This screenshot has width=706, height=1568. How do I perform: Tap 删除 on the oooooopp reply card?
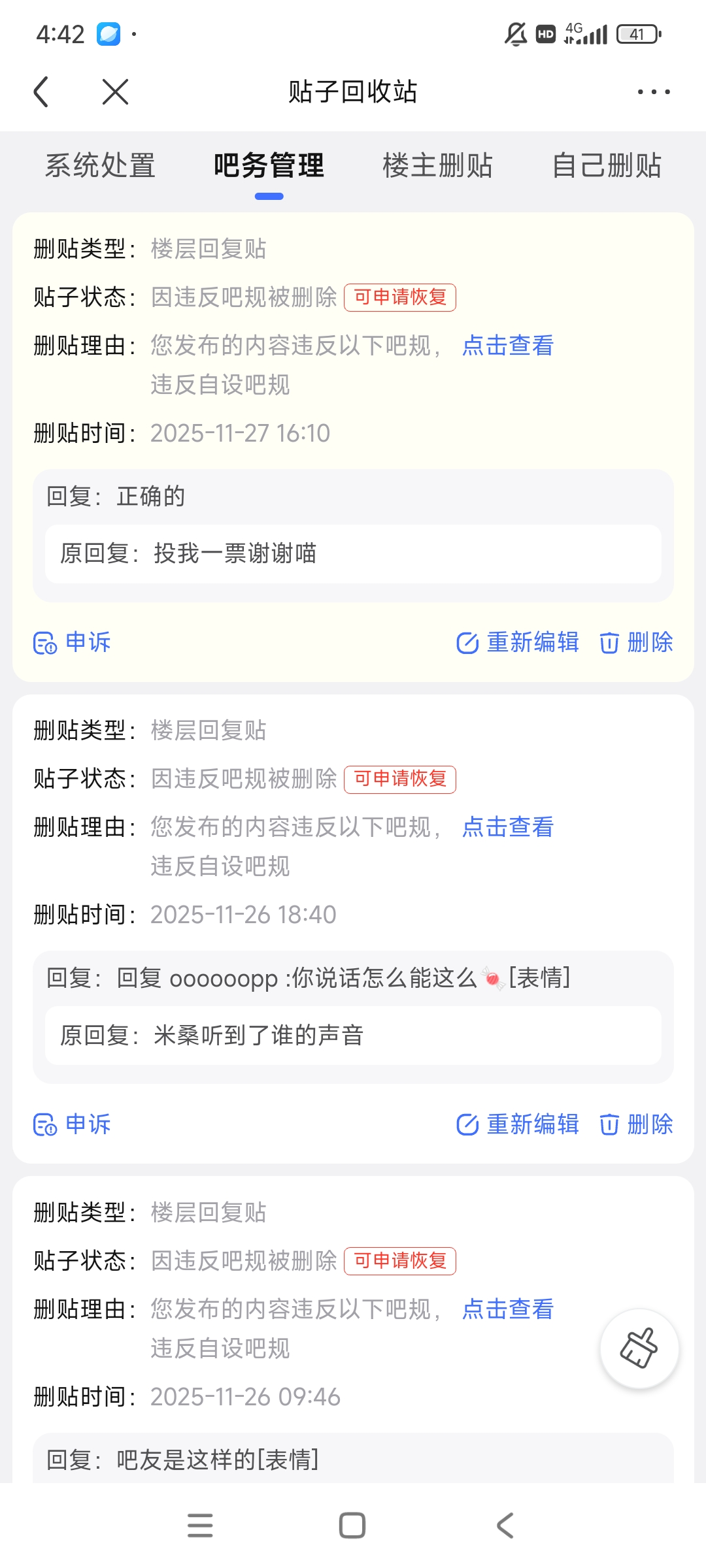pyautogui.click(x=637, y=1124)
